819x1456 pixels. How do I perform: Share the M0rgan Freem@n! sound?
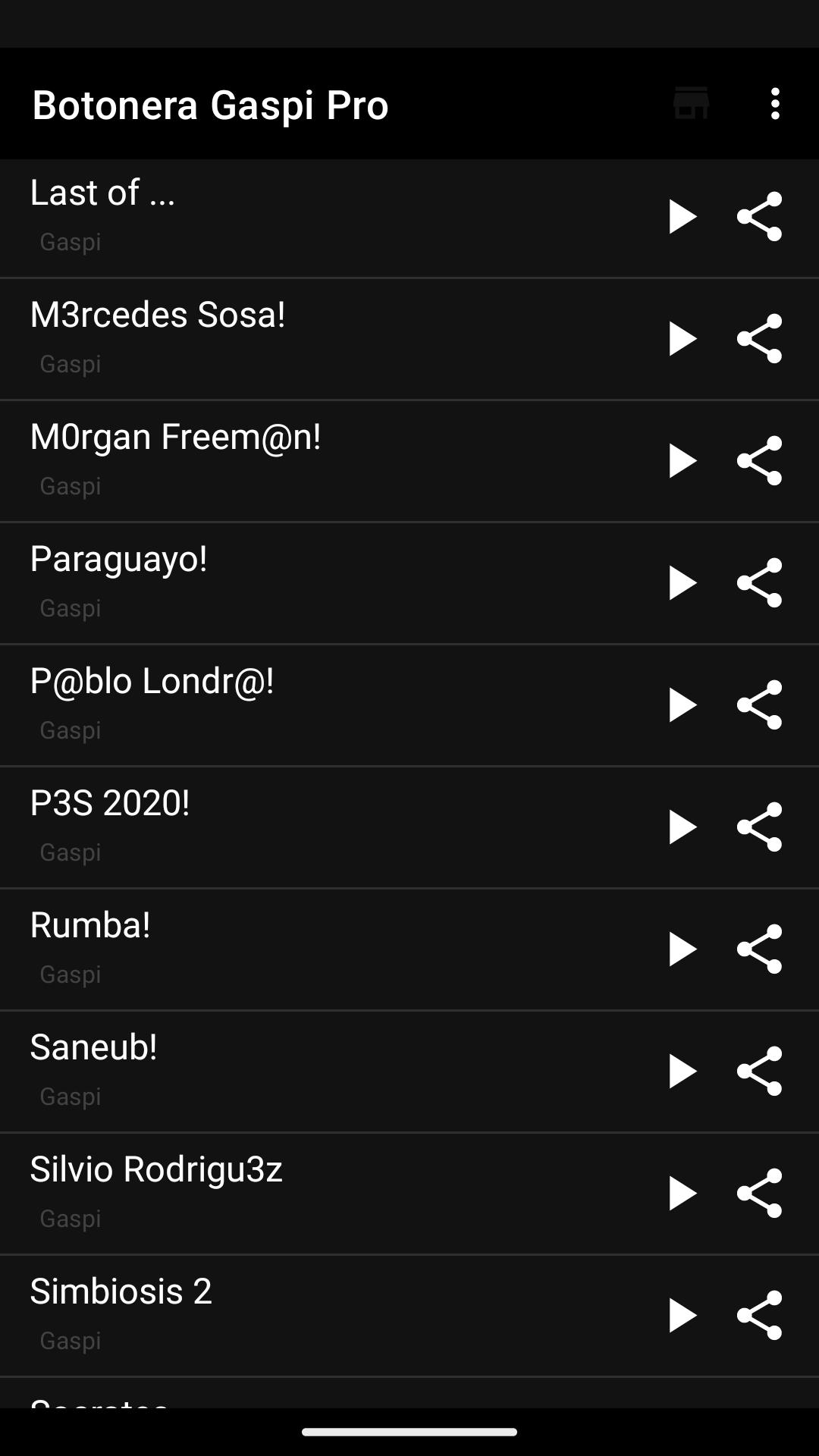tap(759, 461)
